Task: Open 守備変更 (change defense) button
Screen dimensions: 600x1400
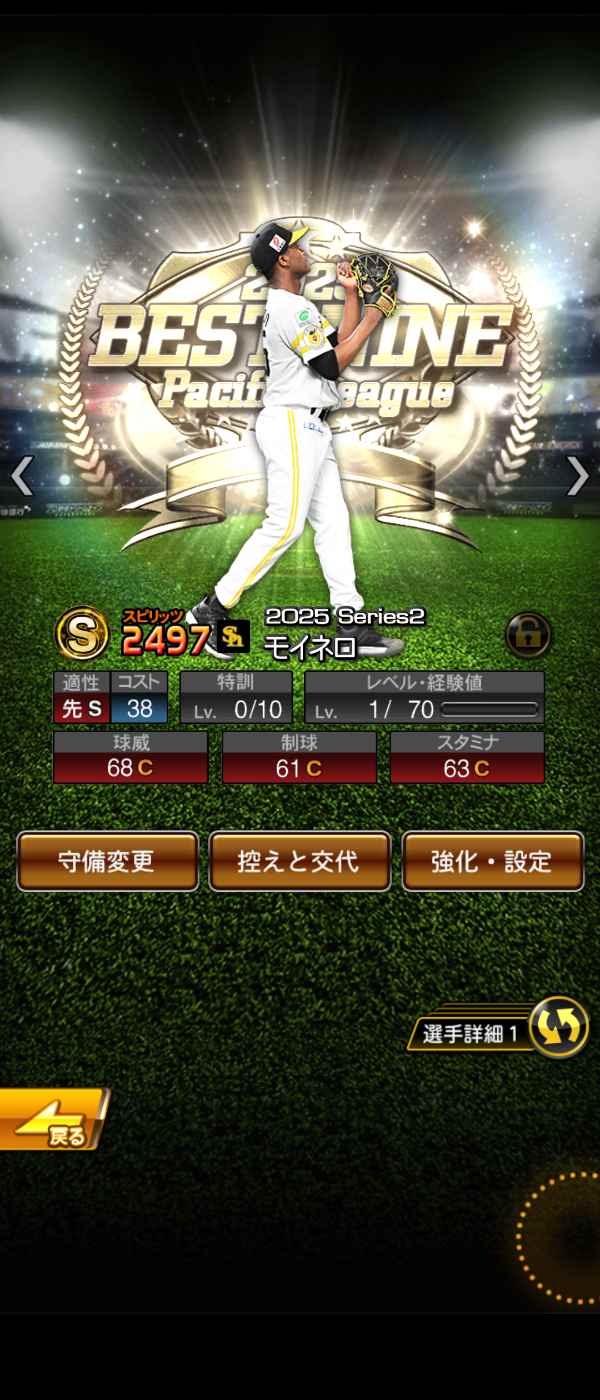Action: (107, 861)
